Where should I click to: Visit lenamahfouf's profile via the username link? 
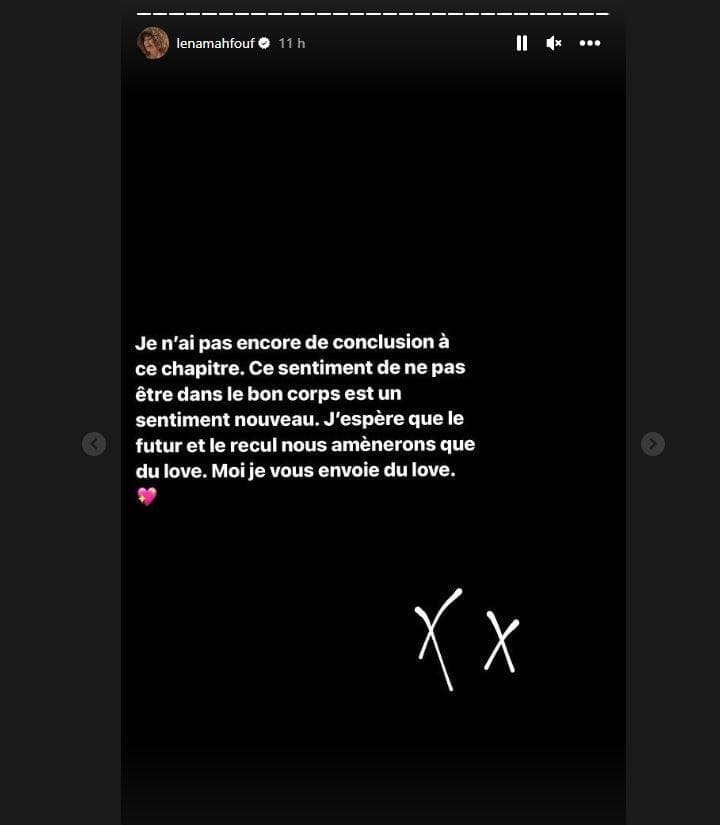coord(215,43)
